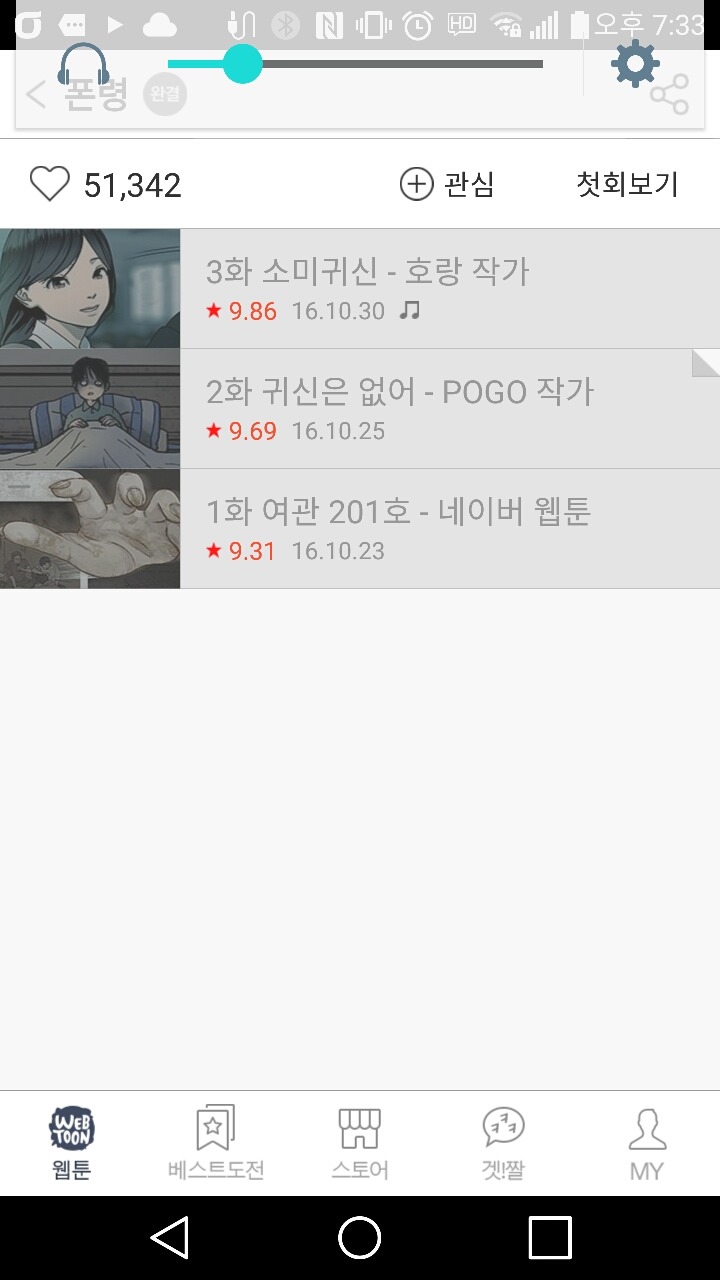
Task: Switch to the 겟!짤 tab
Action: point(503,1143)
